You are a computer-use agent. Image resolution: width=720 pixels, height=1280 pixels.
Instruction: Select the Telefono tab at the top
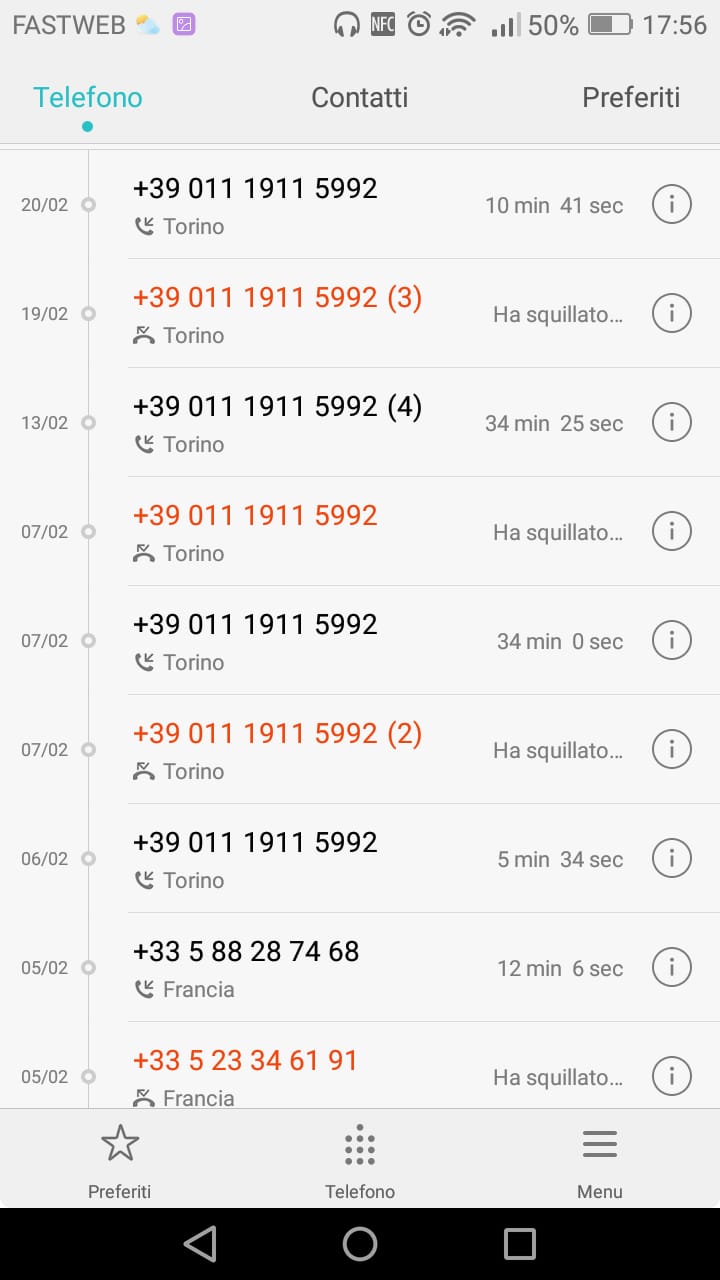[x=88, y=97]
